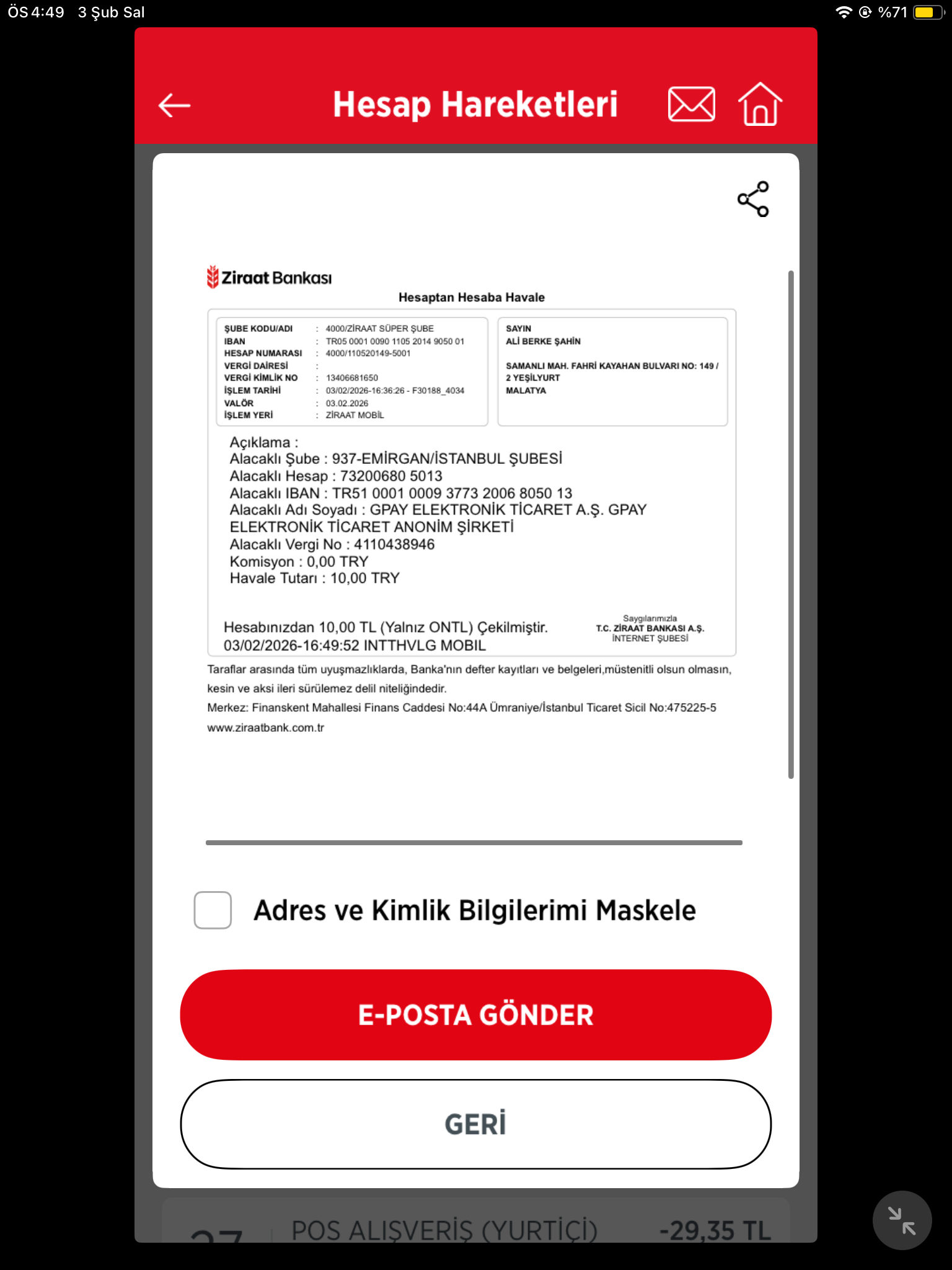Tap E-POSTA GÖNDER button
This screenshot has height=1270, width=952.
pos(475,1015)
